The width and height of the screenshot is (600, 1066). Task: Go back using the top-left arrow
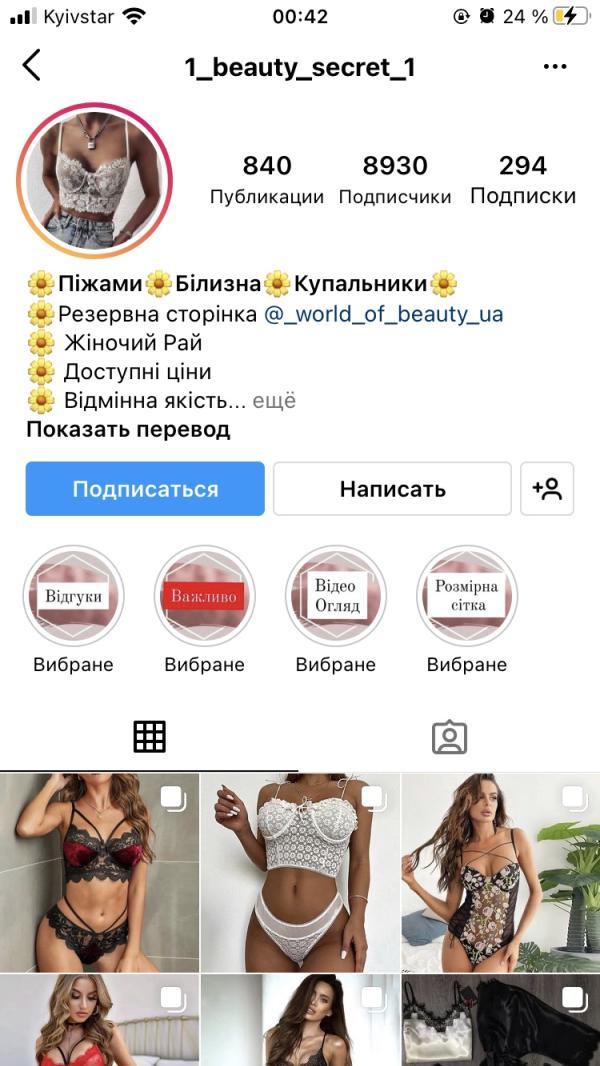(x=31, y=66)
